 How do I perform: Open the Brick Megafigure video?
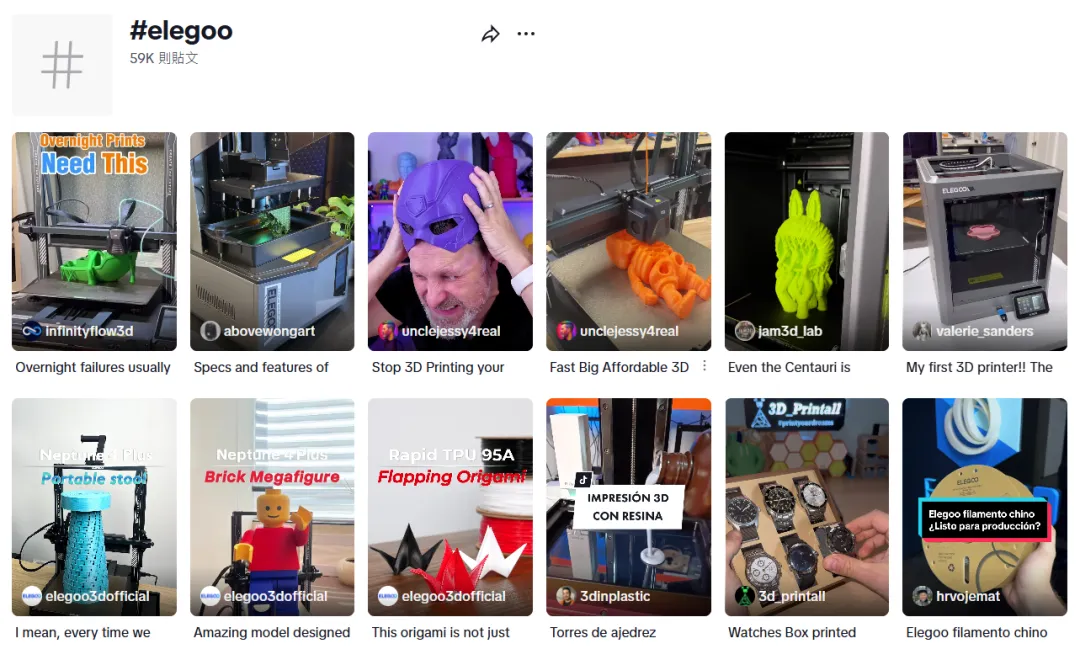point(272,507)
